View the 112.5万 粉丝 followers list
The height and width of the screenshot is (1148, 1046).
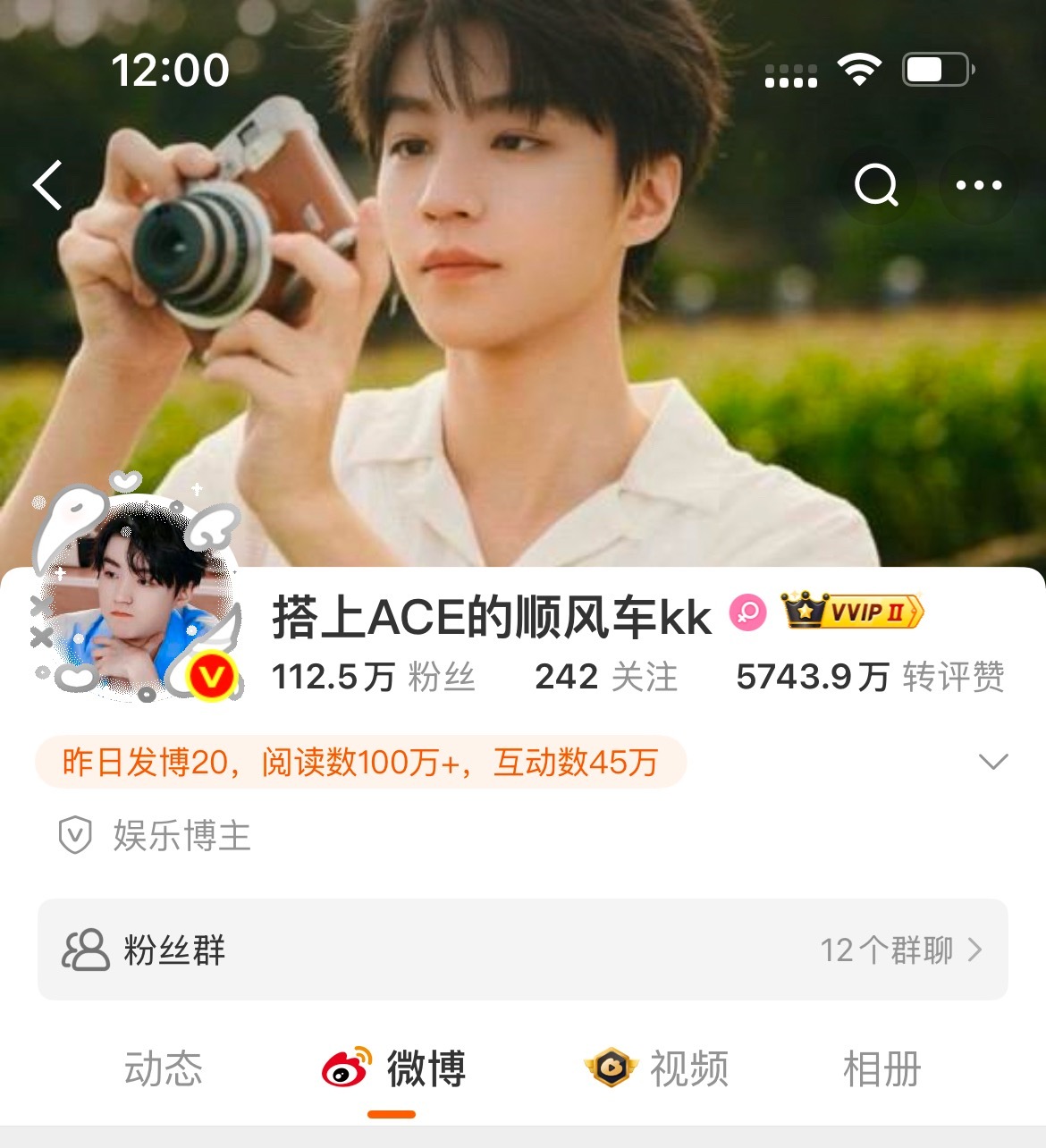click(x=373, y=677)
